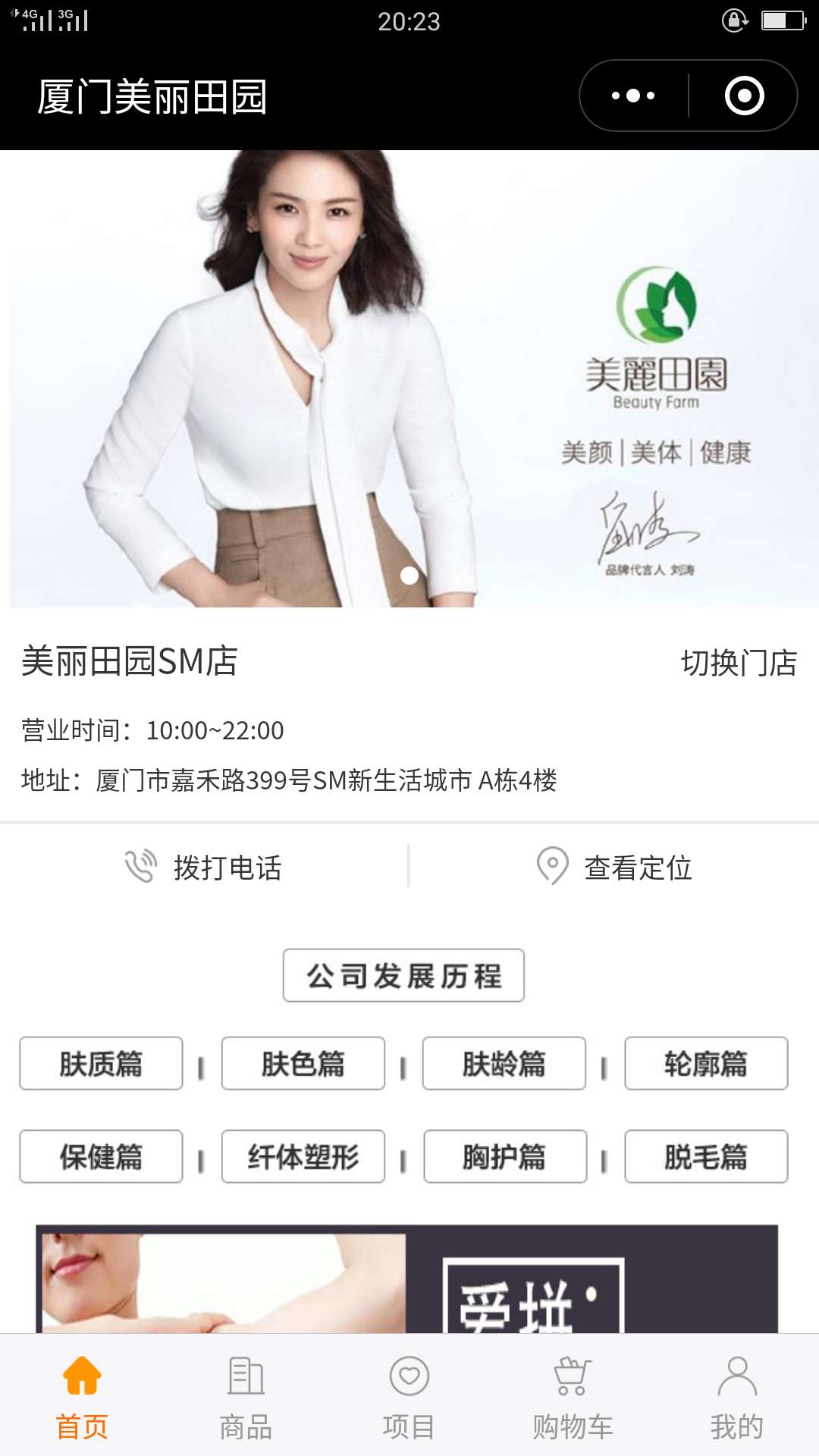Call the store via 拨打电话
Viewport: 819px width, 1456px height.
205,867
